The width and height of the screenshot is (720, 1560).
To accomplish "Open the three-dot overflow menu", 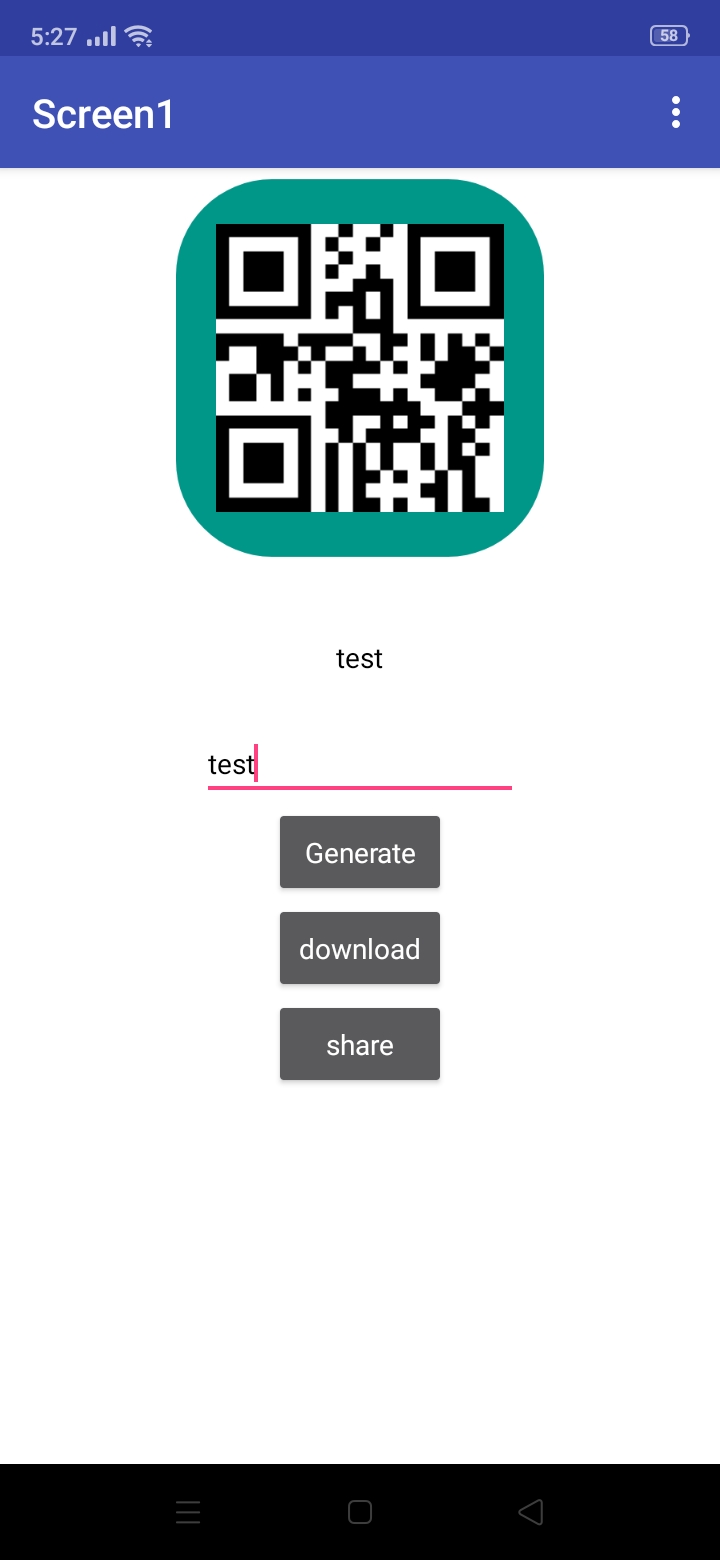I will tap(676, 113).
